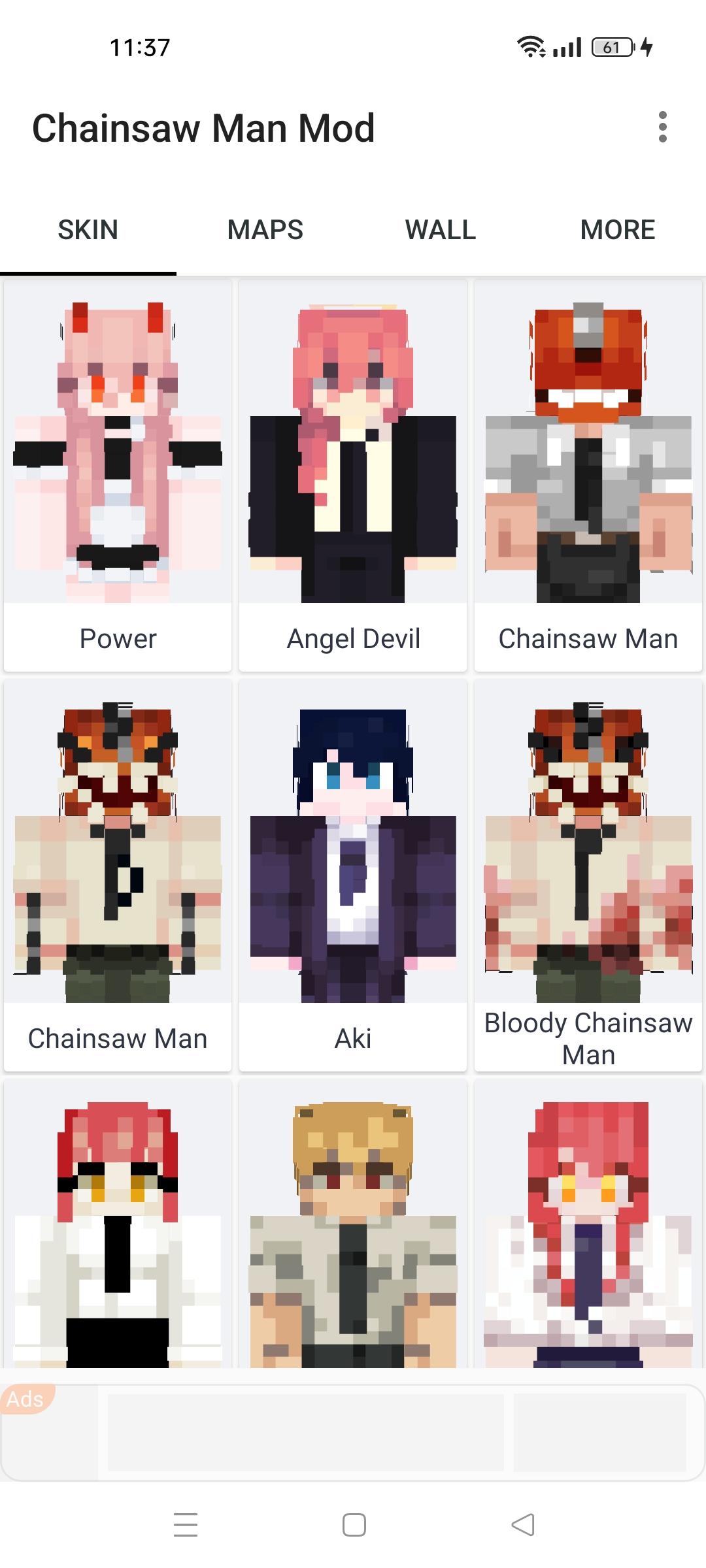Go to the home screen
Viewport: 706px width, 1568px height.
click(x=354, y=1525)
